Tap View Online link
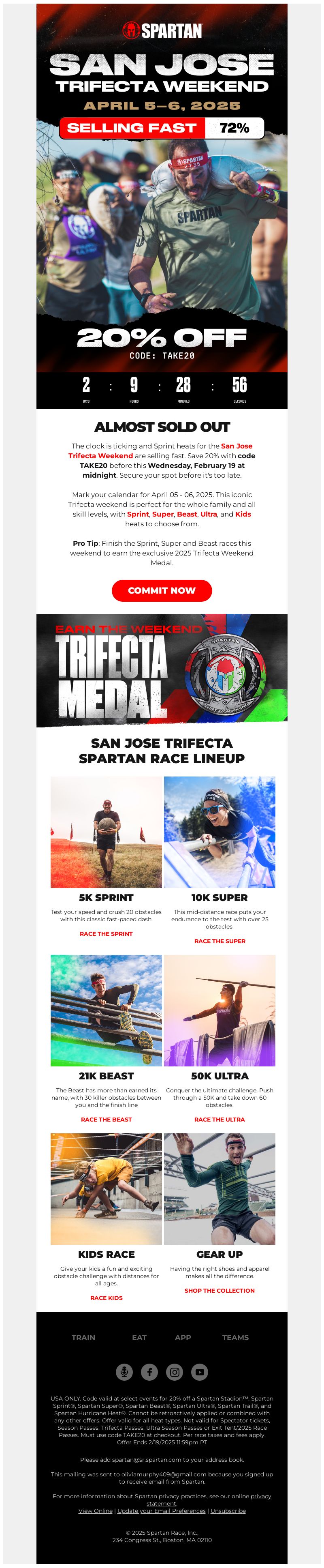Viewport: 324px width, 1568px height. click(x=96, y=1510)
